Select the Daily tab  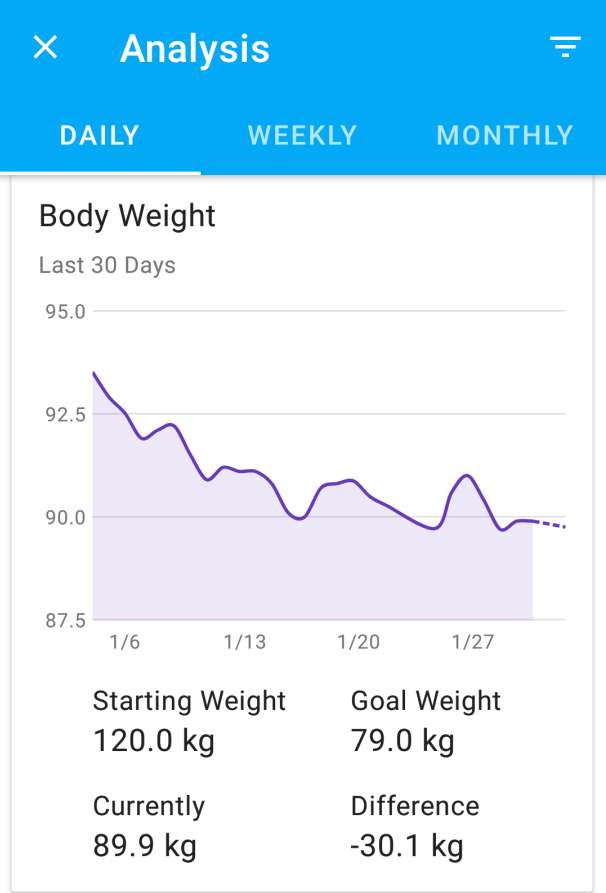click(x=99, y=136)
